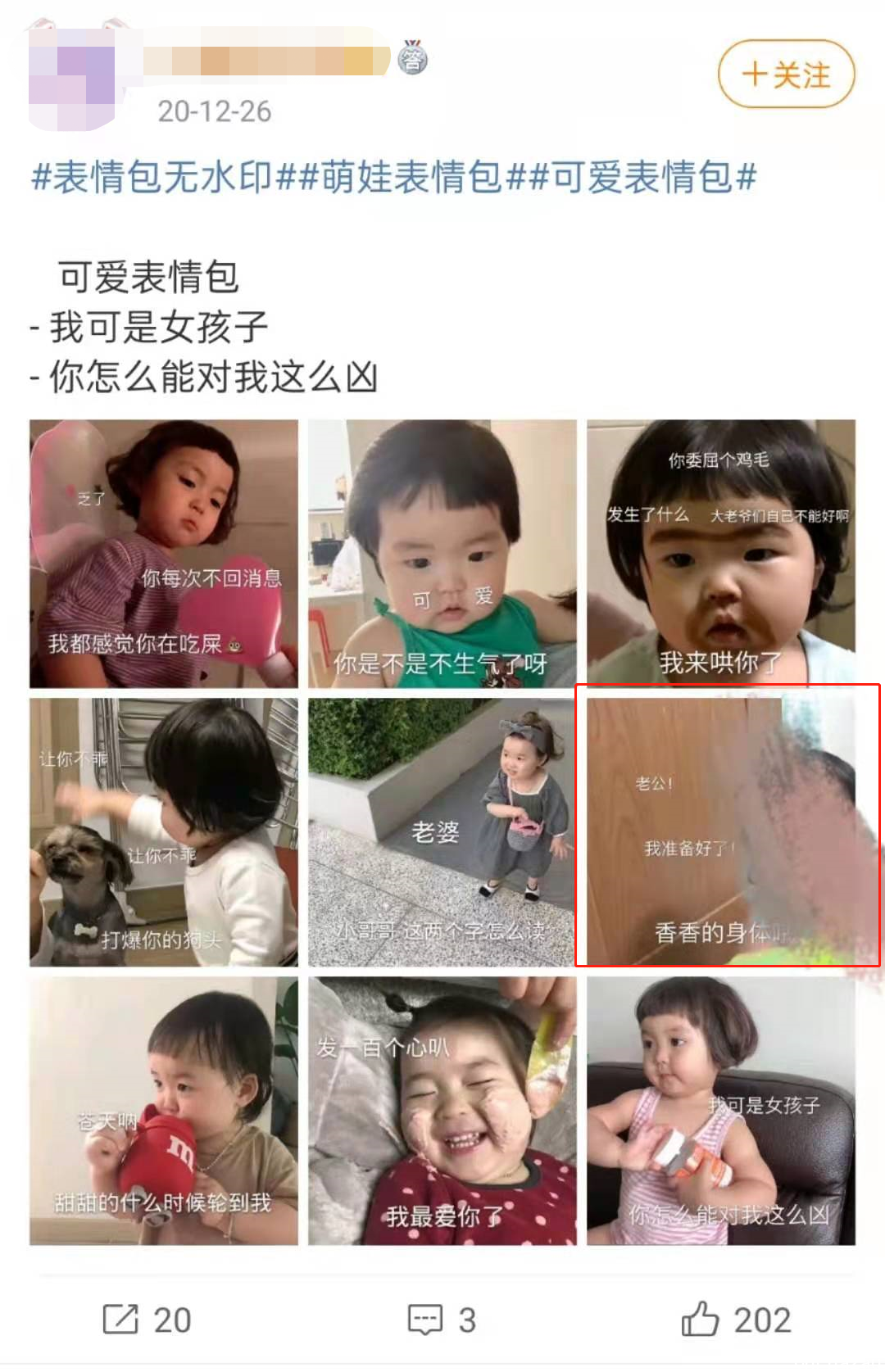
Task: Open the image captioned 老婆
Action: point(442,832)
